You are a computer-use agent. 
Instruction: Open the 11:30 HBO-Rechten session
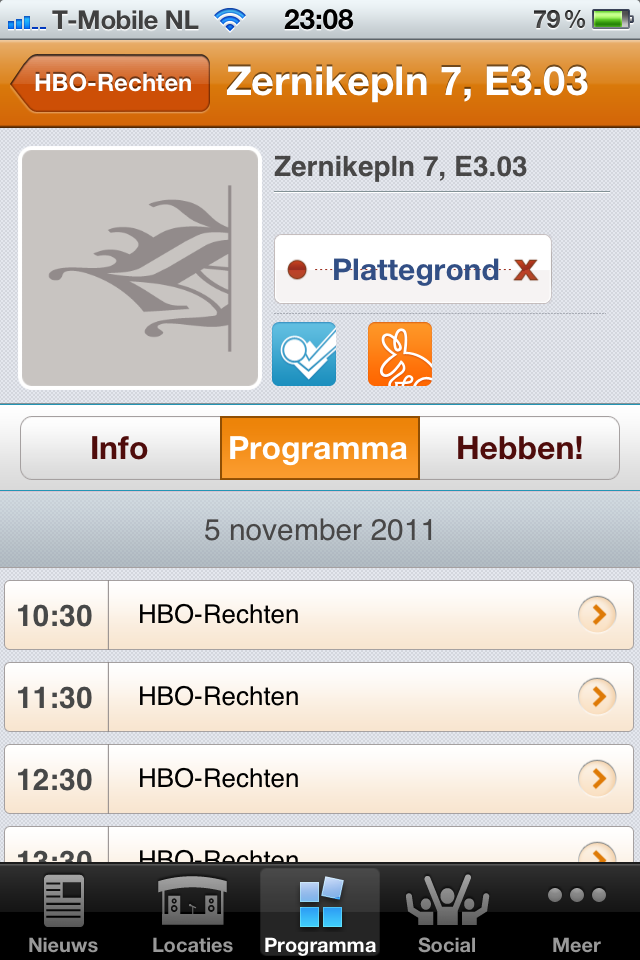[319, 697]
